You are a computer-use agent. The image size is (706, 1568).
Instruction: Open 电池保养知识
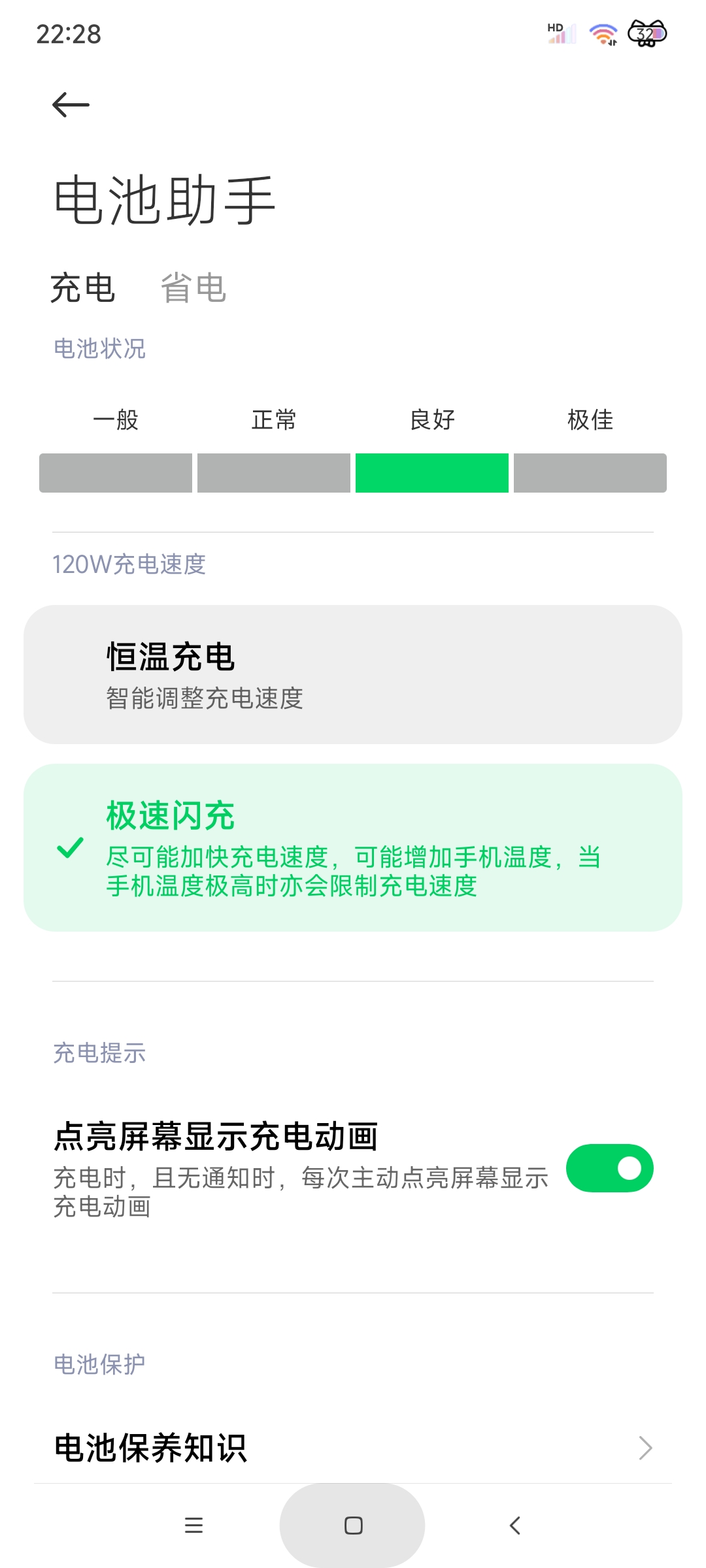coord(353,1448)
